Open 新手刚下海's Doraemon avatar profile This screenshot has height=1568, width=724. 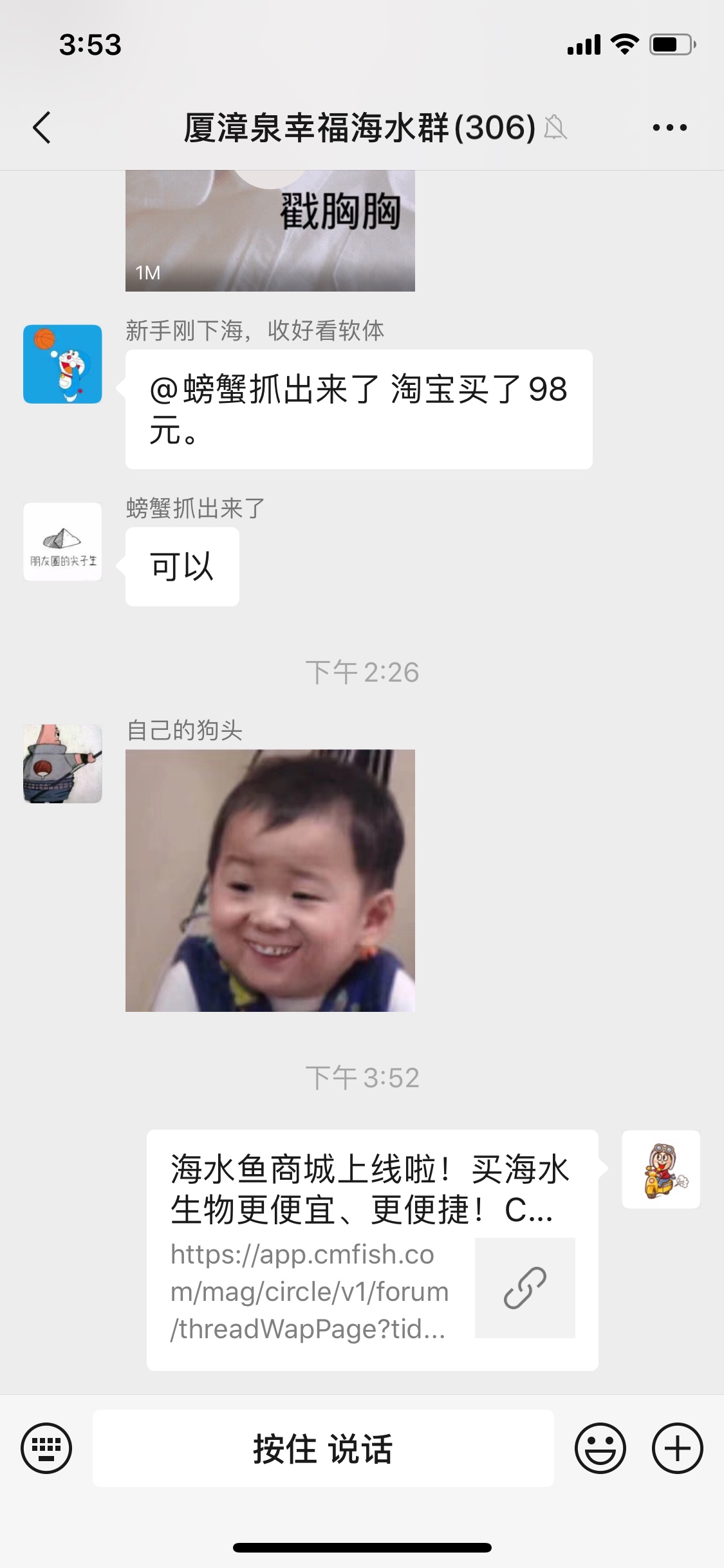pyautogui.click(x=62, y=364)
